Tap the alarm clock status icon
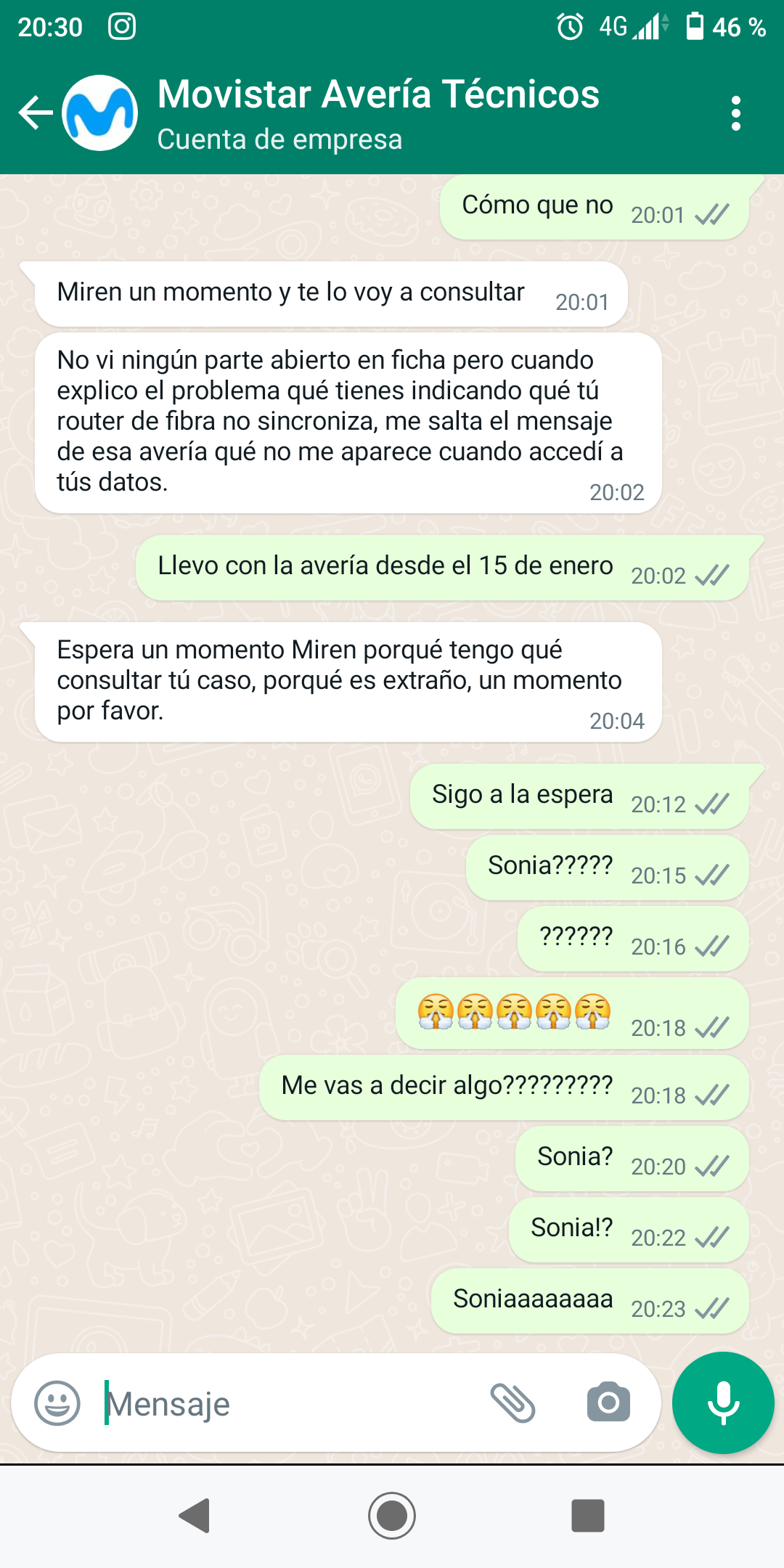This screenshot has width=784, height=1568. coord(570,28)
